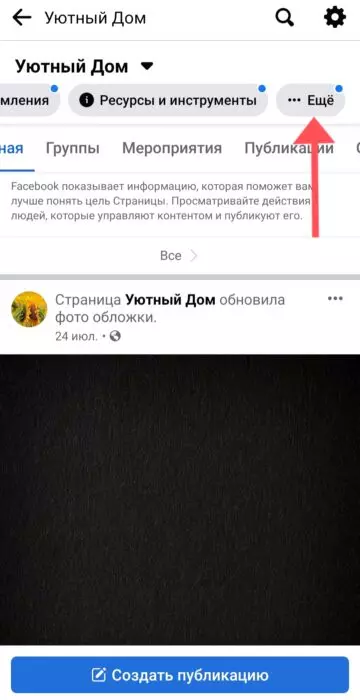Switch to the Группы tab

tap(73, 148)
